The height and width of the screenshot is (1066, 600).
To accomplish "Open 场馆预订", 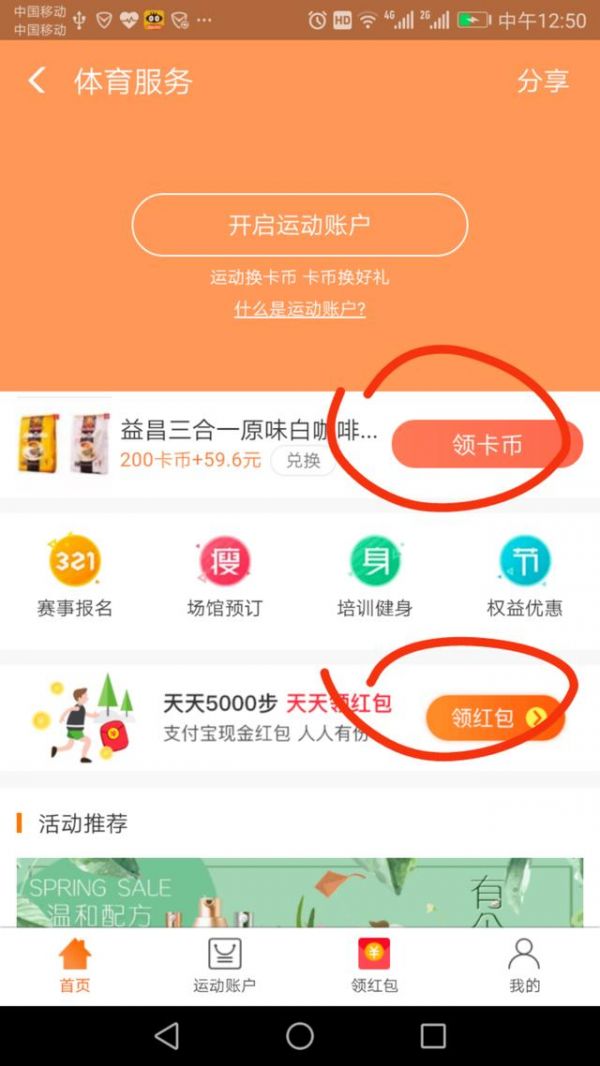I will click(x=225, y=577).
